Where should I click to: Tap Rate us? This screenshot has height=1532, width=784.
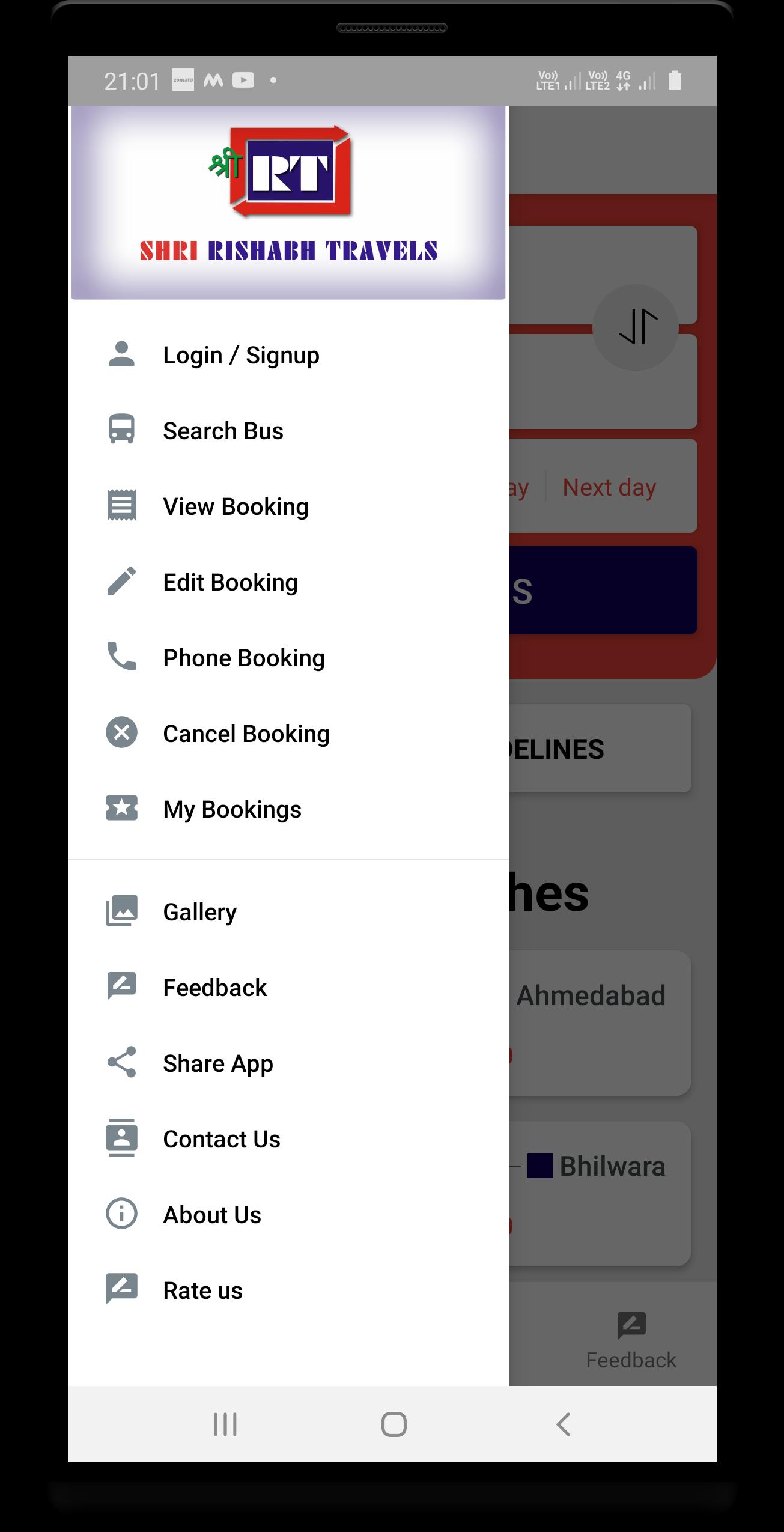pos(288,1290)
